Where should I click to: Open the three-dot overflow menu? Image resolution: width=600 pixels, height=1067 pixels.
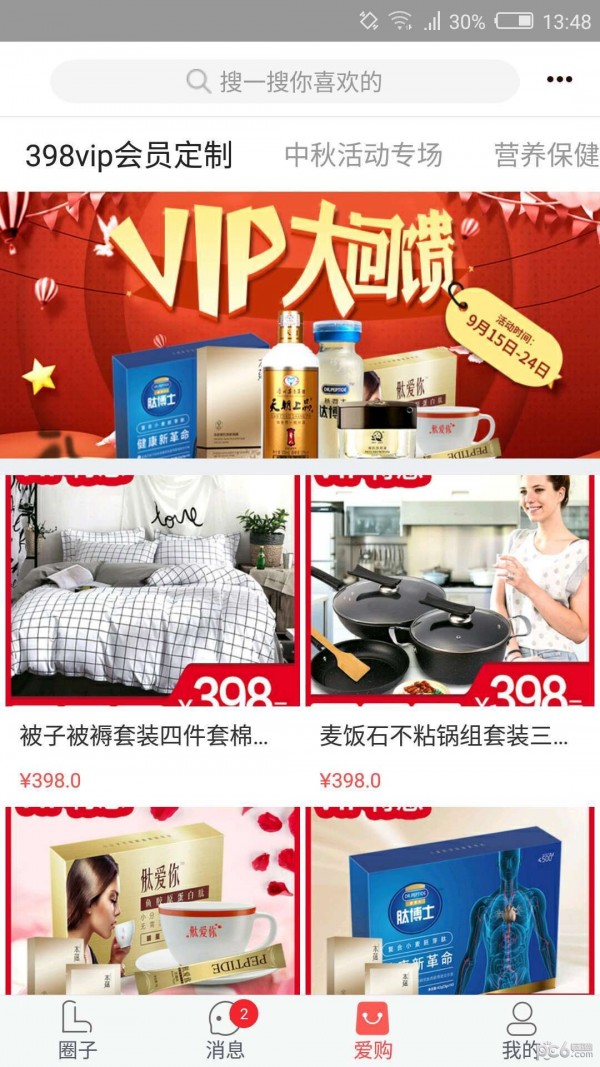click(559, 80)
